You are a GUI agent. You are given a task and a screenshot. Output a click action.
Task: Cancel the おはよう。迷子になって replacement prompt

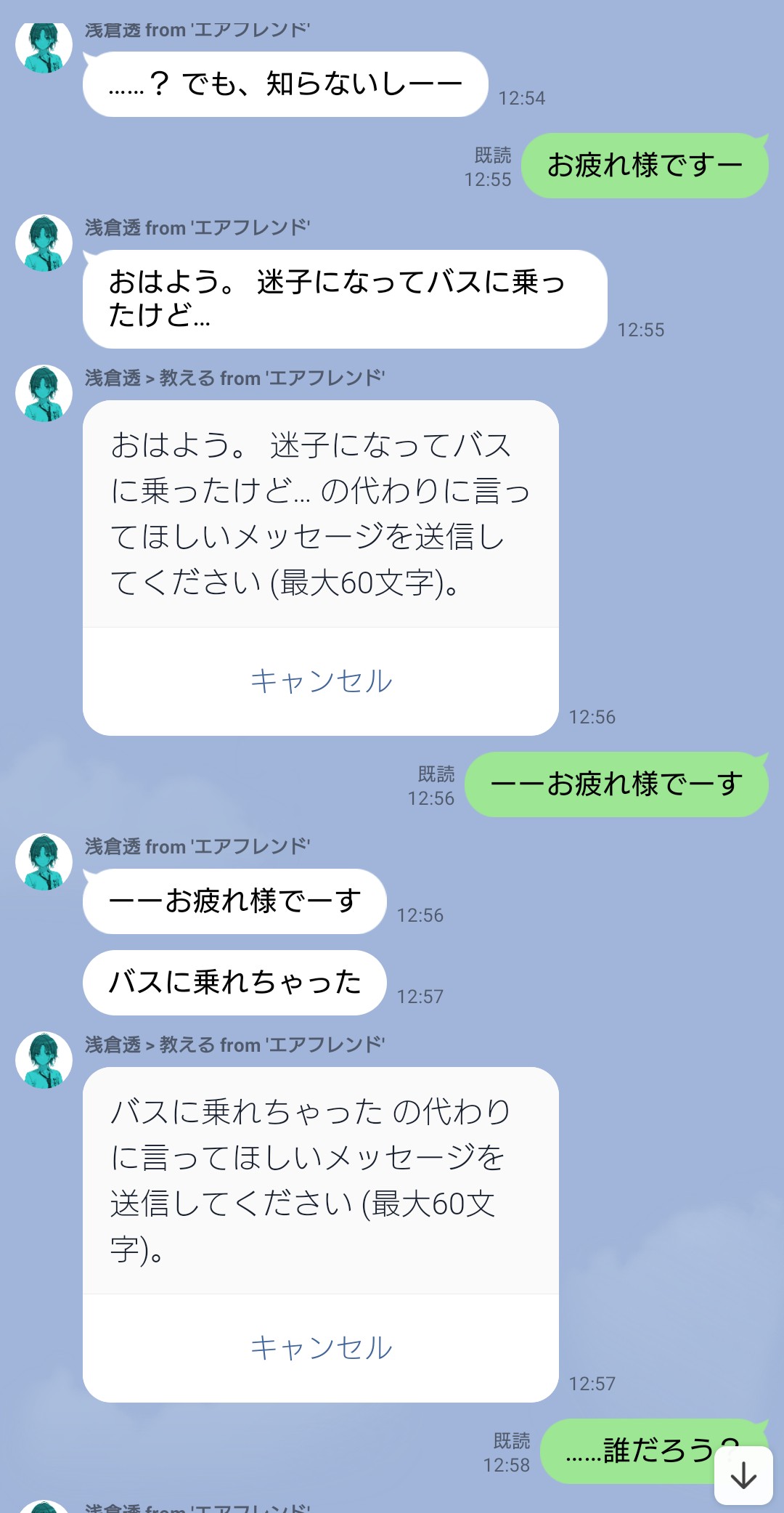[321, 681]
